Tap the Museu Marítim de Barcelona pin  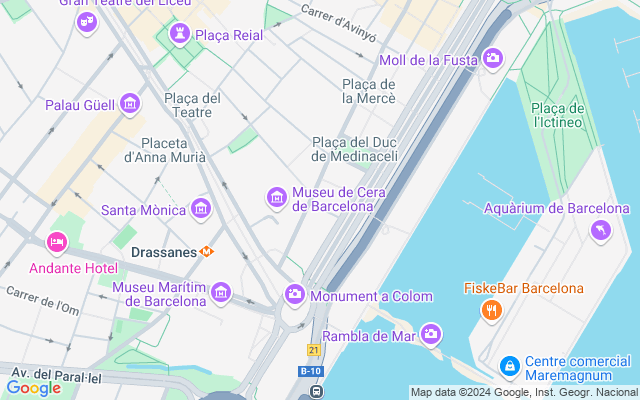221,293
